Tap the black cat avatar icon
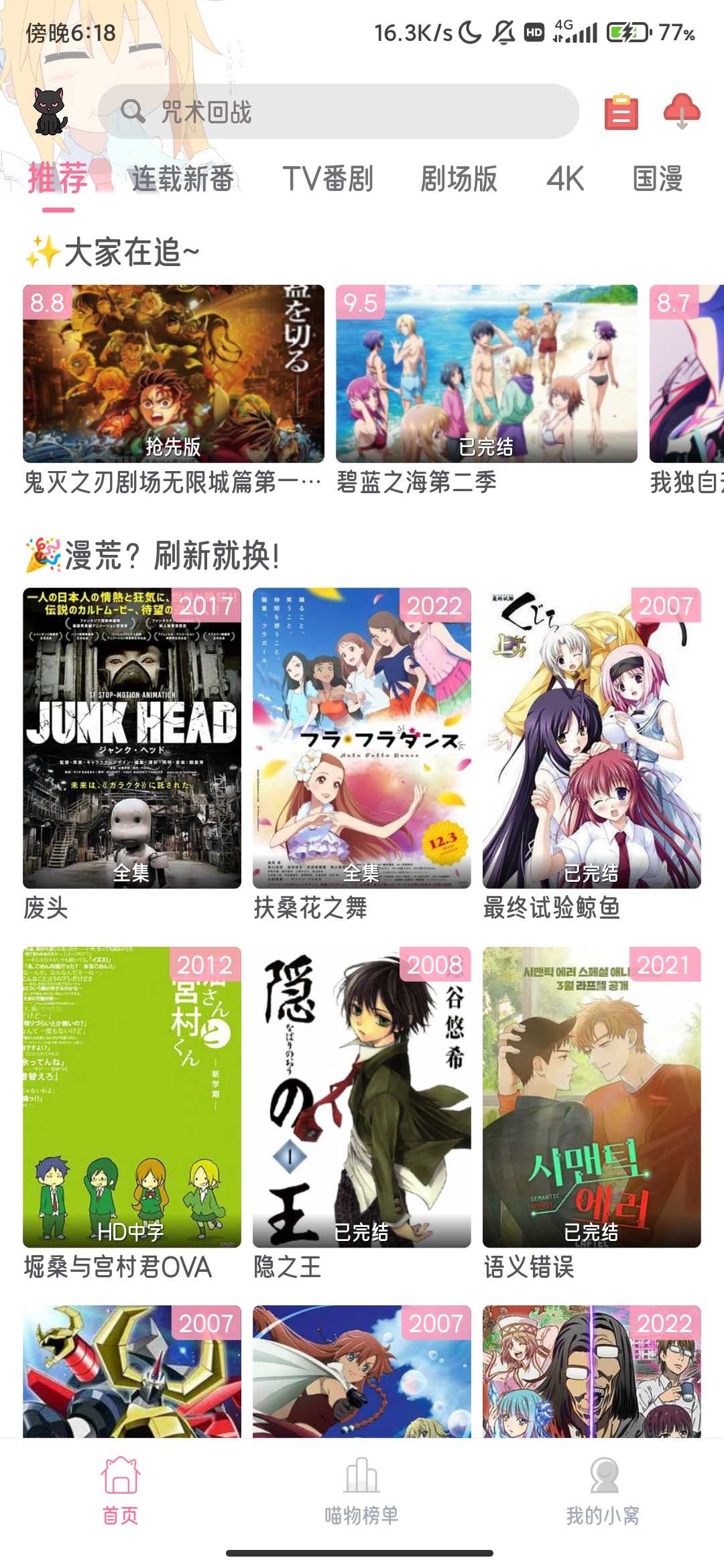 [50, 111]
